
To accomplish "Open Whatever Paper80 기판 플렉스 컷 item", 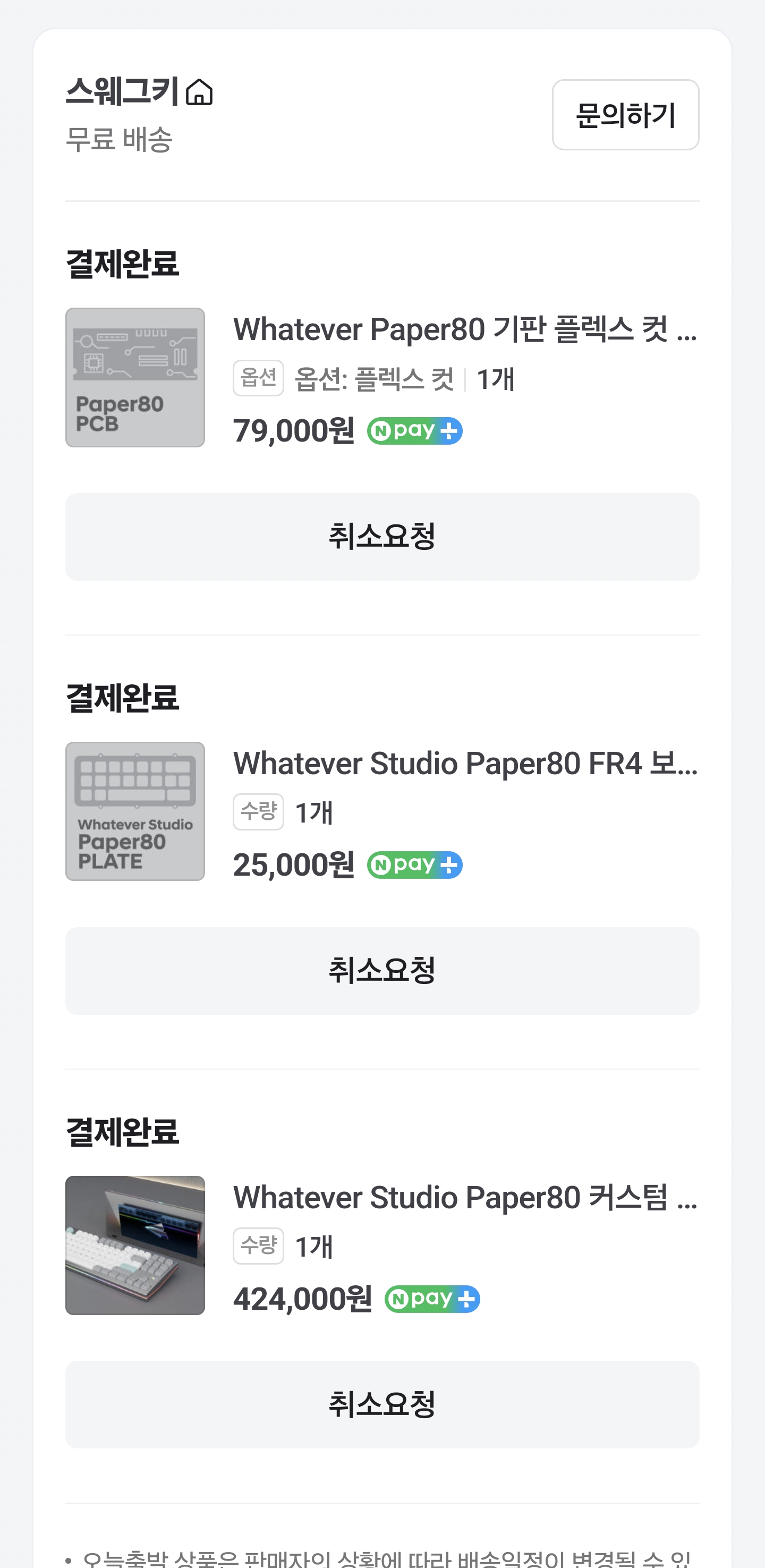I will coord(465,329).
